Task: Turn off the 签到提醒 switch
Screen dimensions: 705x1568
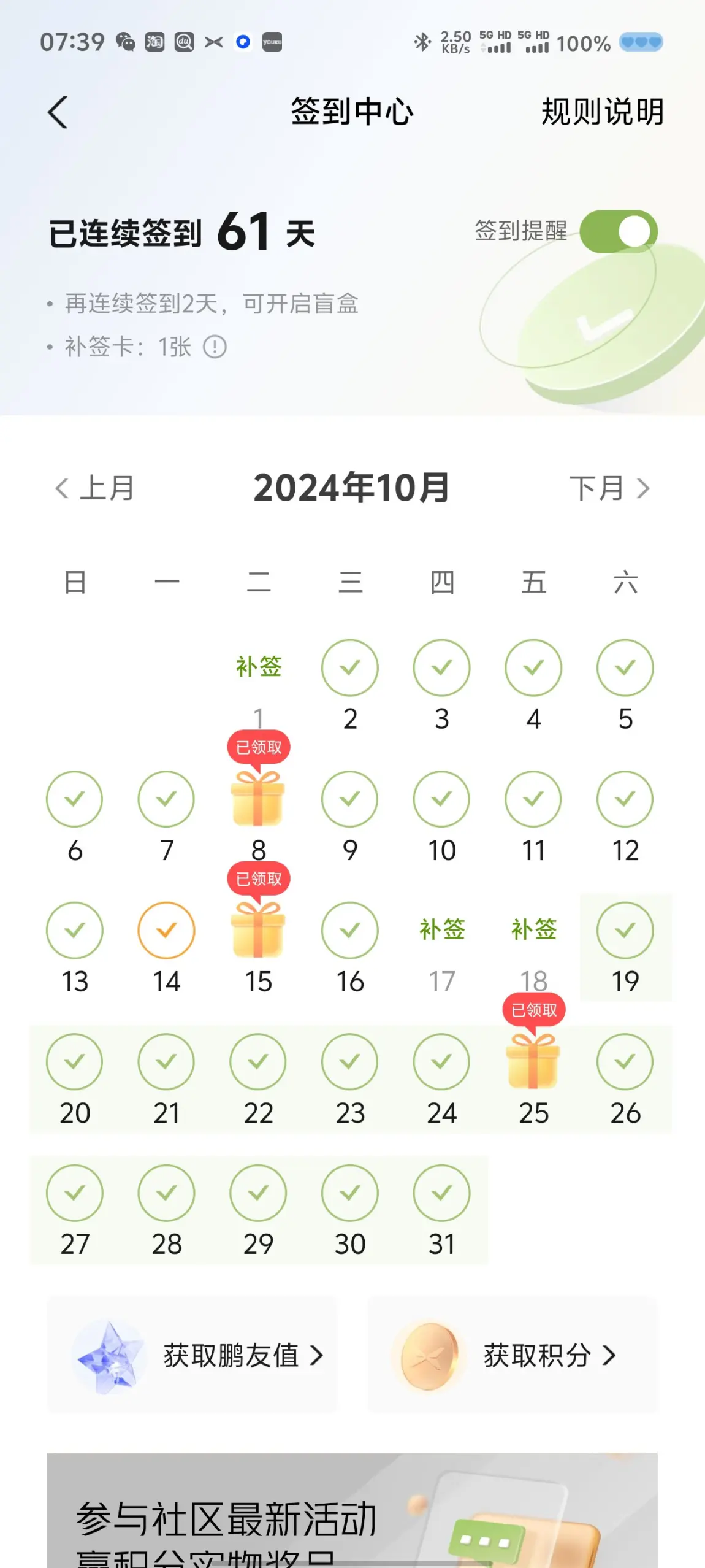Action: pyautogui.click(x=618, y=231)
